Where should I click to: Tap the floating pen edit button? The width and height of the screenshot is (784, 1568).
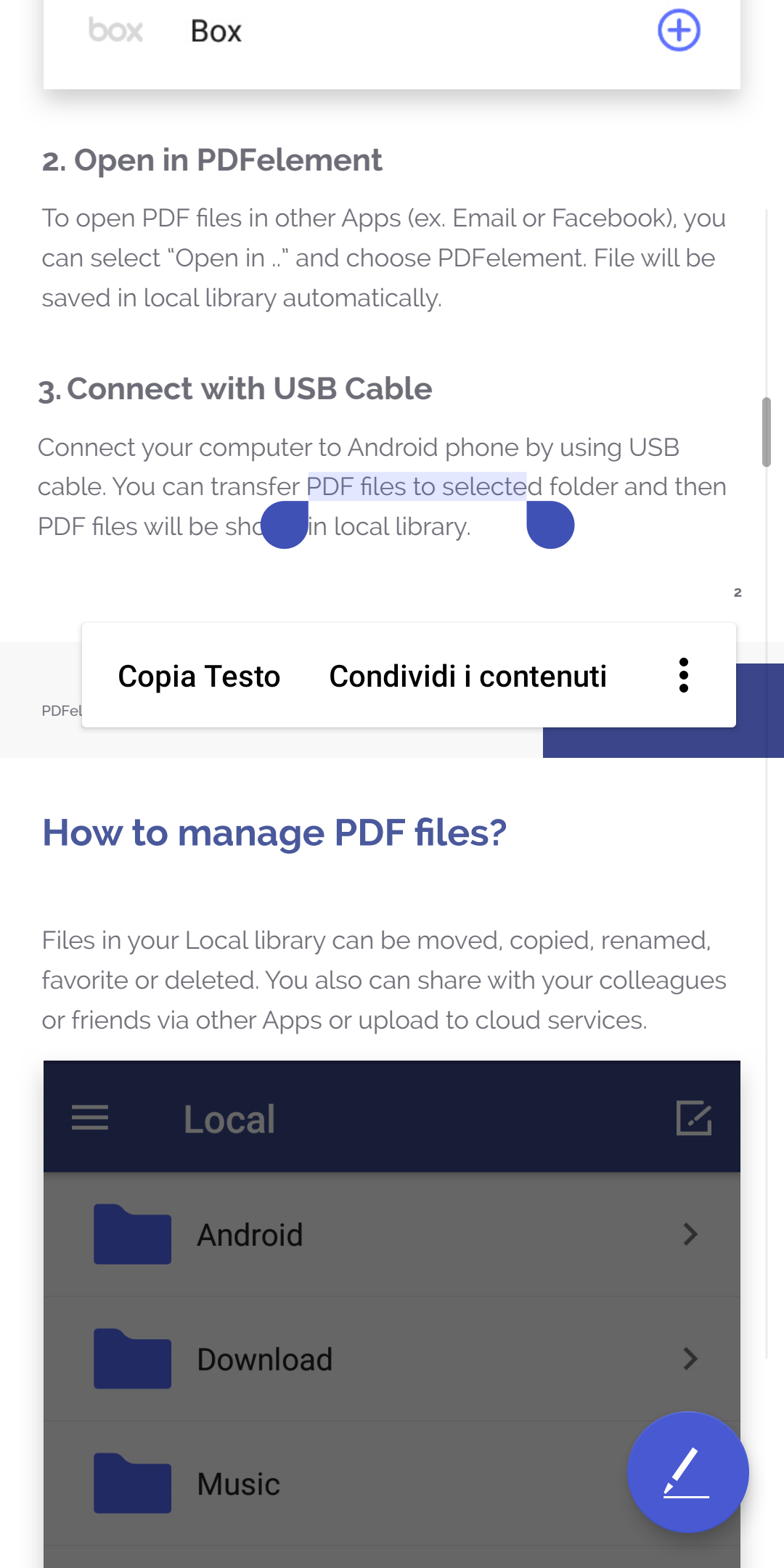(x=687, y=1472)
